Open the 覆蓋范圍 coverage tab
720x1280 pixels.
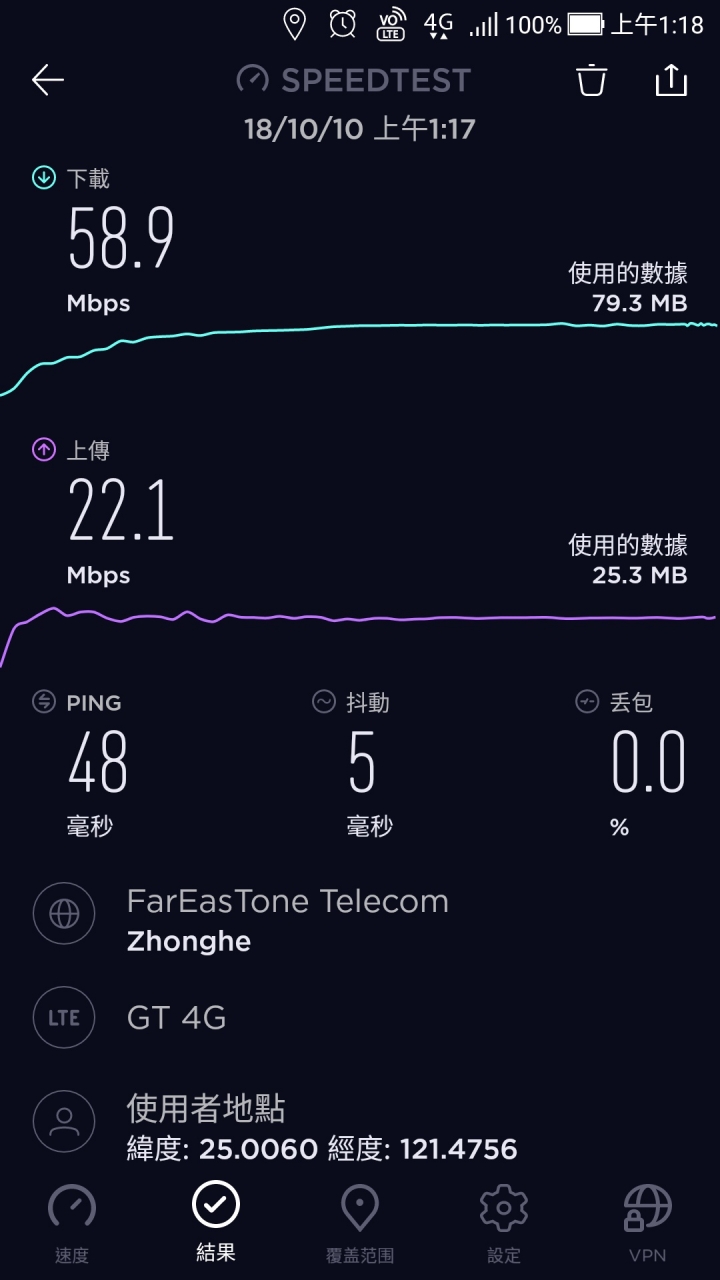point(360,1224)
